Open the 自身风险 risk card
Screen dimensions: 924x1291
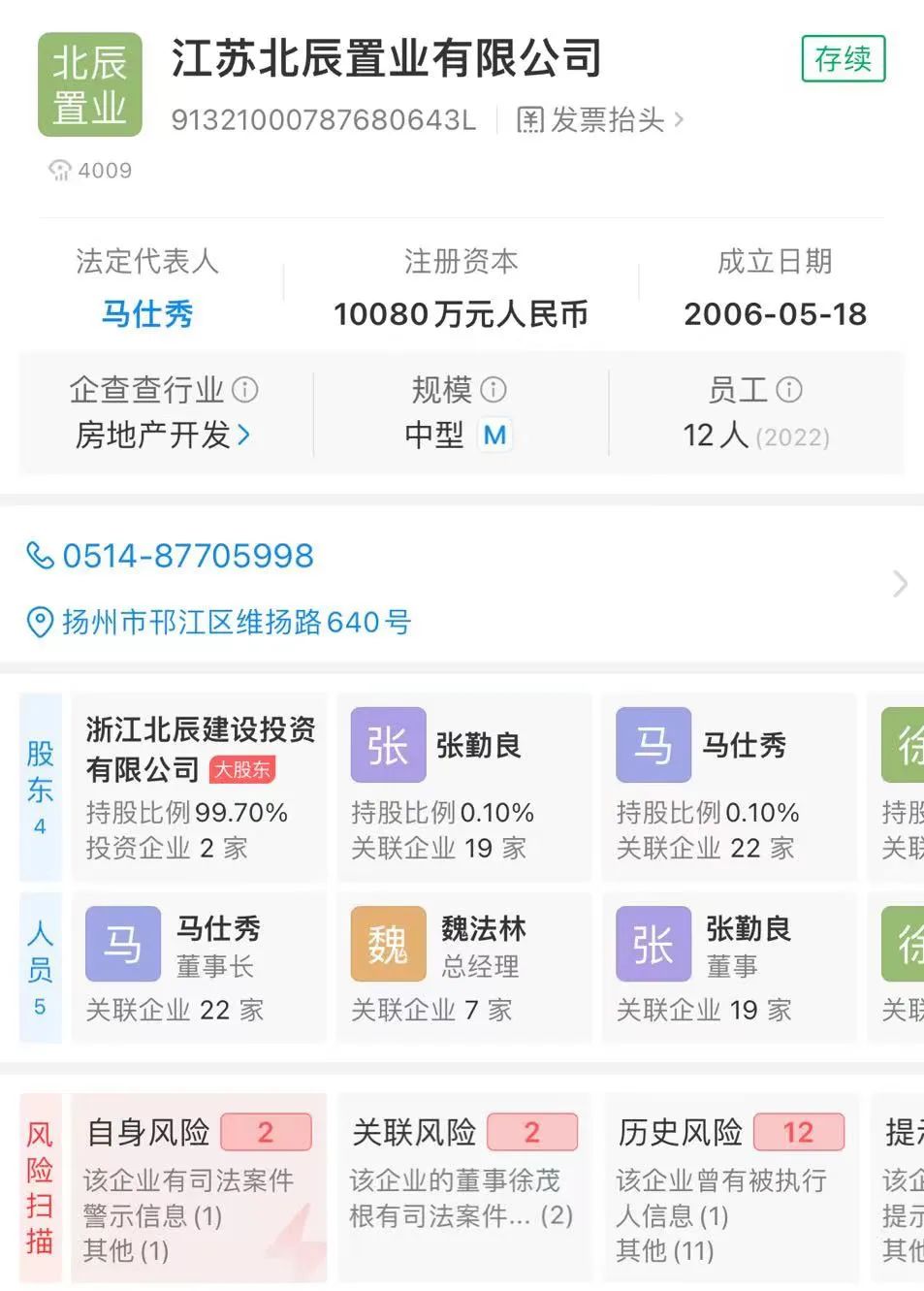[198, 1188]
